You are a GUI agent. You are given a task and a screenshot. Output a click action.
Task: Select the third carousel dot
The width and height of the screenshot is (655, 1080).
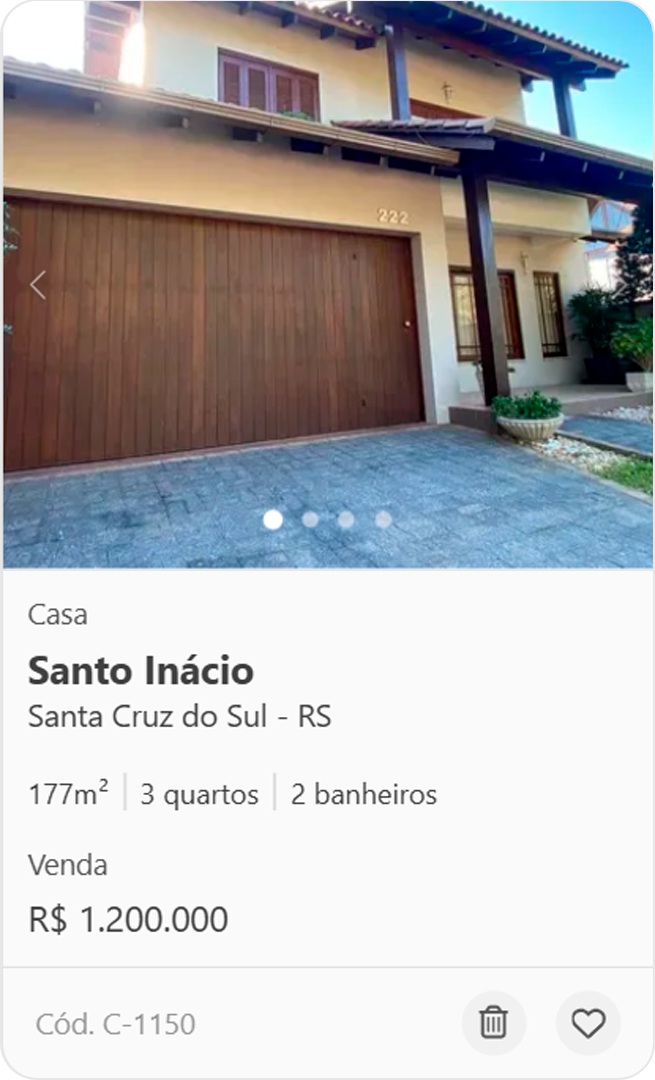pos(346,520)
